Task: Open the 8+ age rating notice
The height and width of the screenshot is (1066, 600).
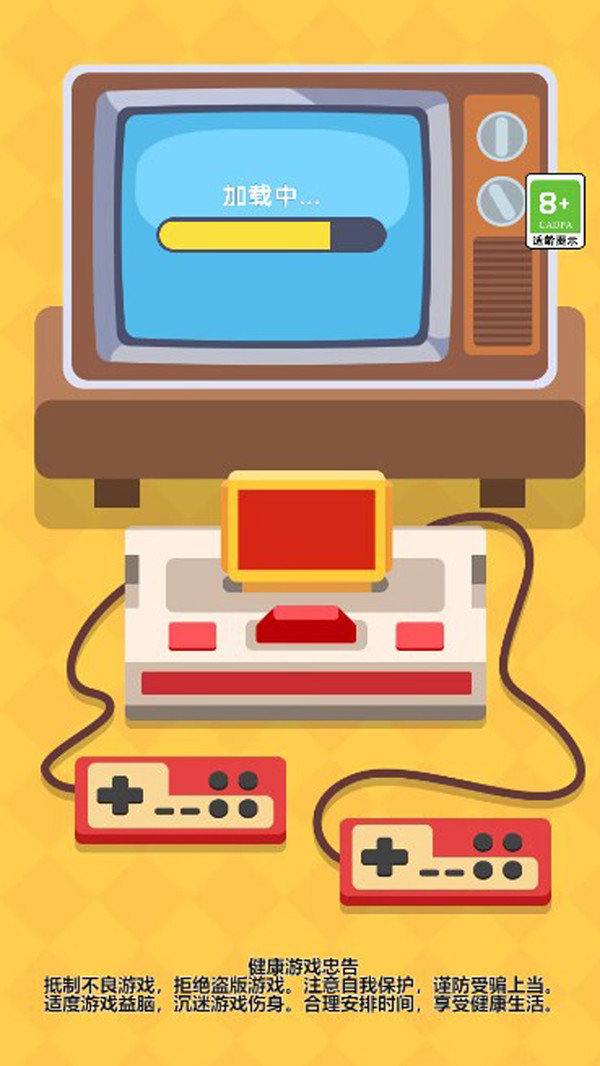Action: point(555,211)
